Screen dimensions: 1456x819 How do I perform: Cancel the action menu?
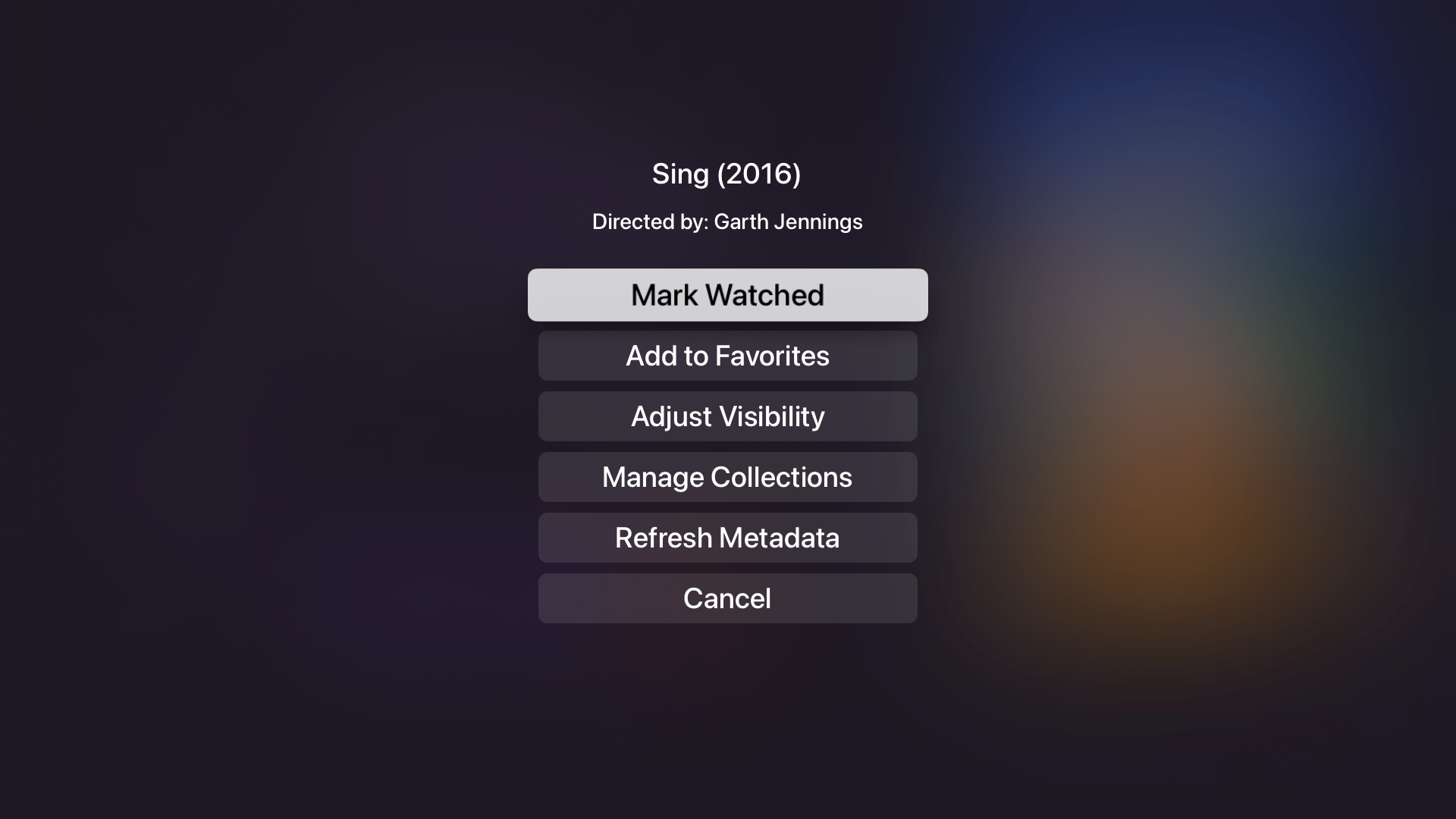tap(727, 598)
